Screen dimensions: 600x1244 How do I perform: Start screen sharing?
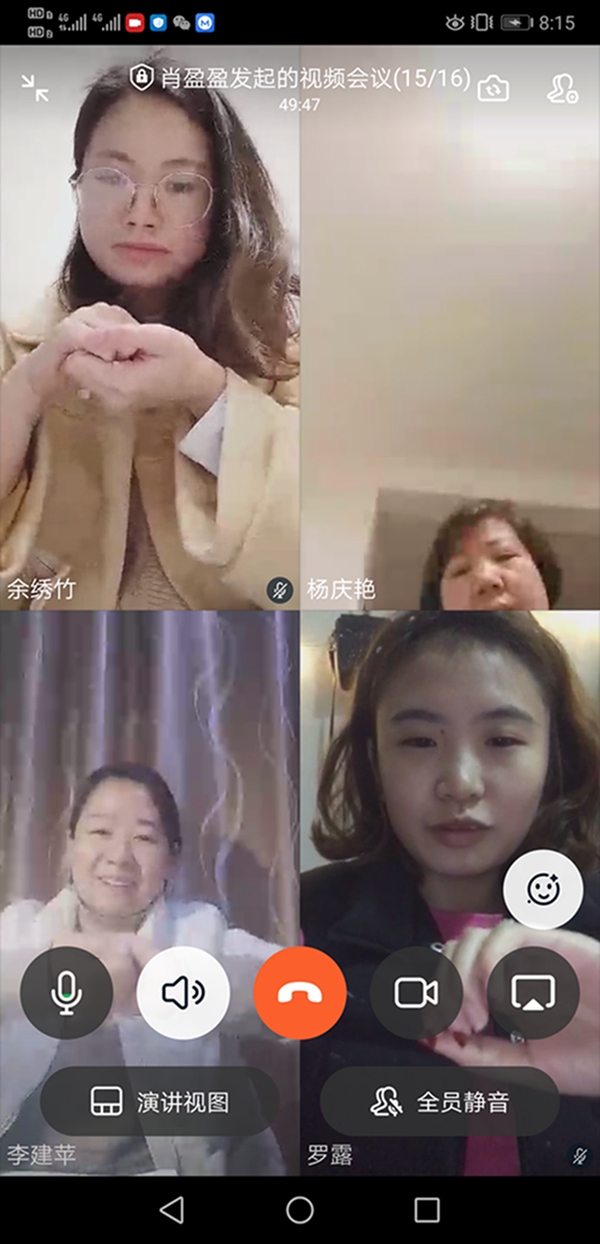[x=533, y=993]
